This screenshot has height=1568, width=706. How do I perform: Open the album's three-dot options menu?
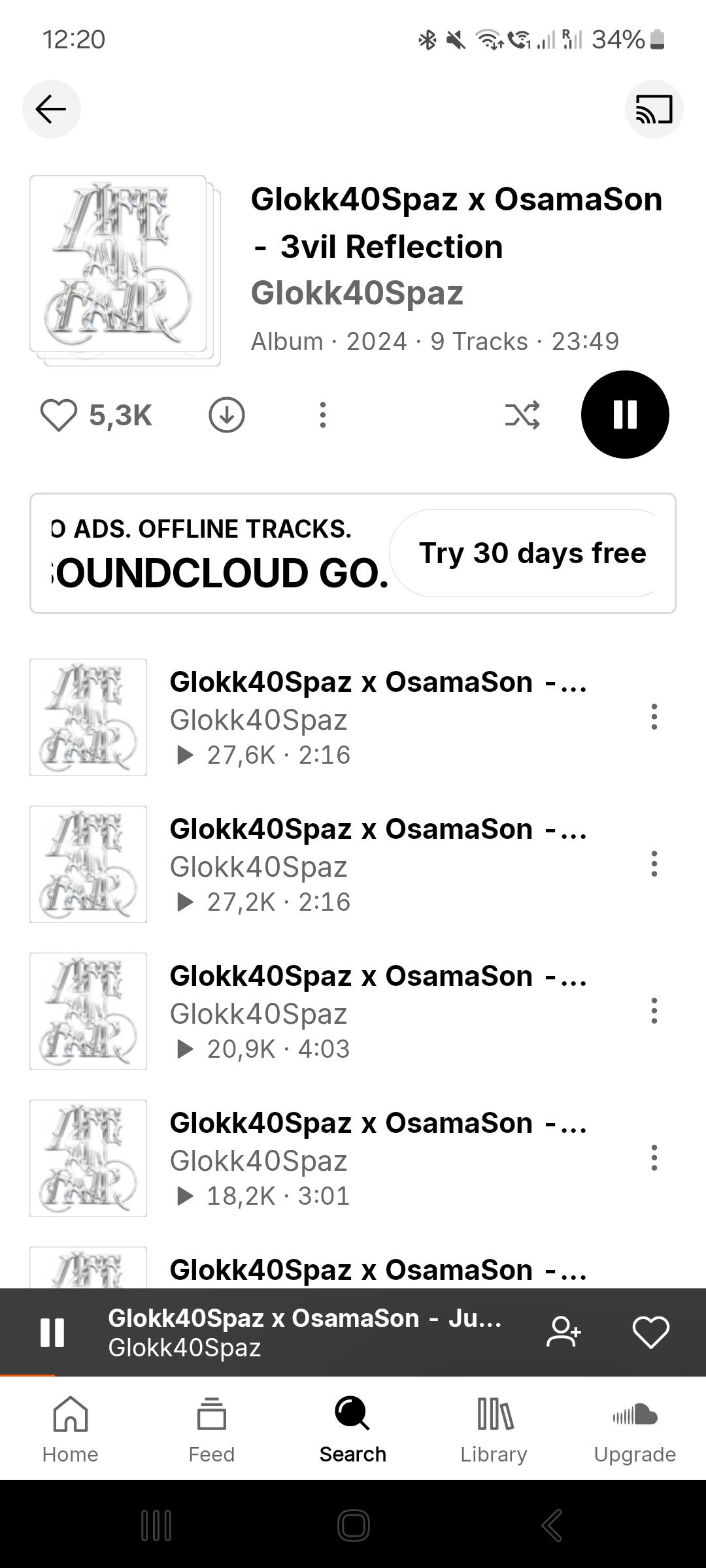point(322,416)
